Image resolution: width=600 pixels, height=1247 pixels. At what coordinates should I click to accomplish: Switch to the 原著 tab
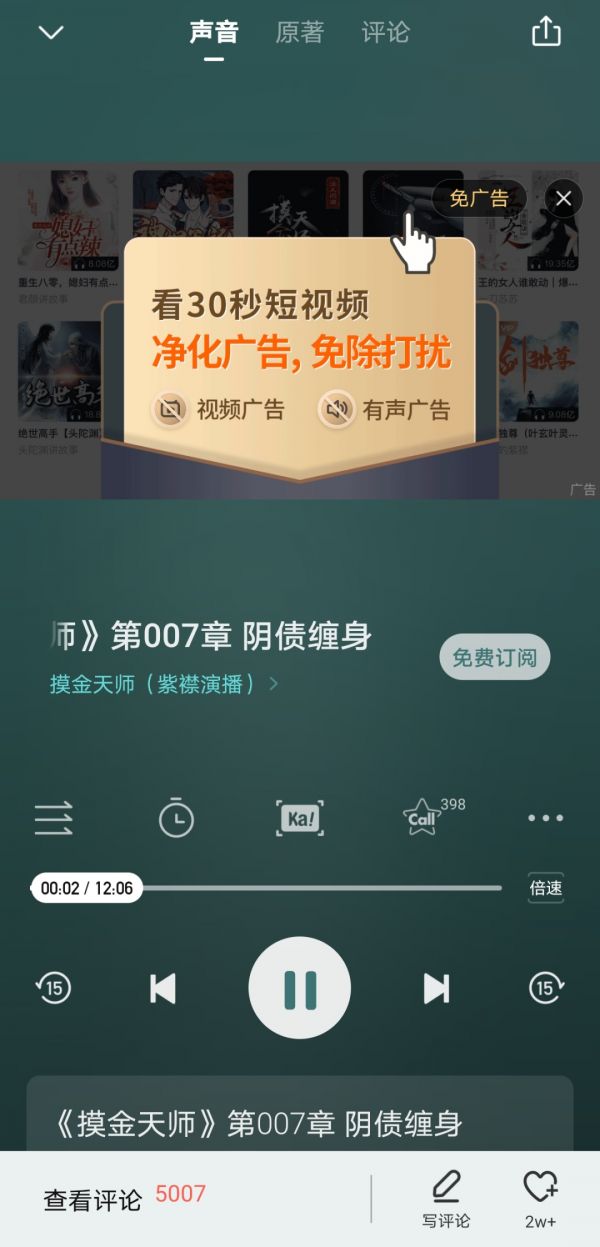[300, 33]
